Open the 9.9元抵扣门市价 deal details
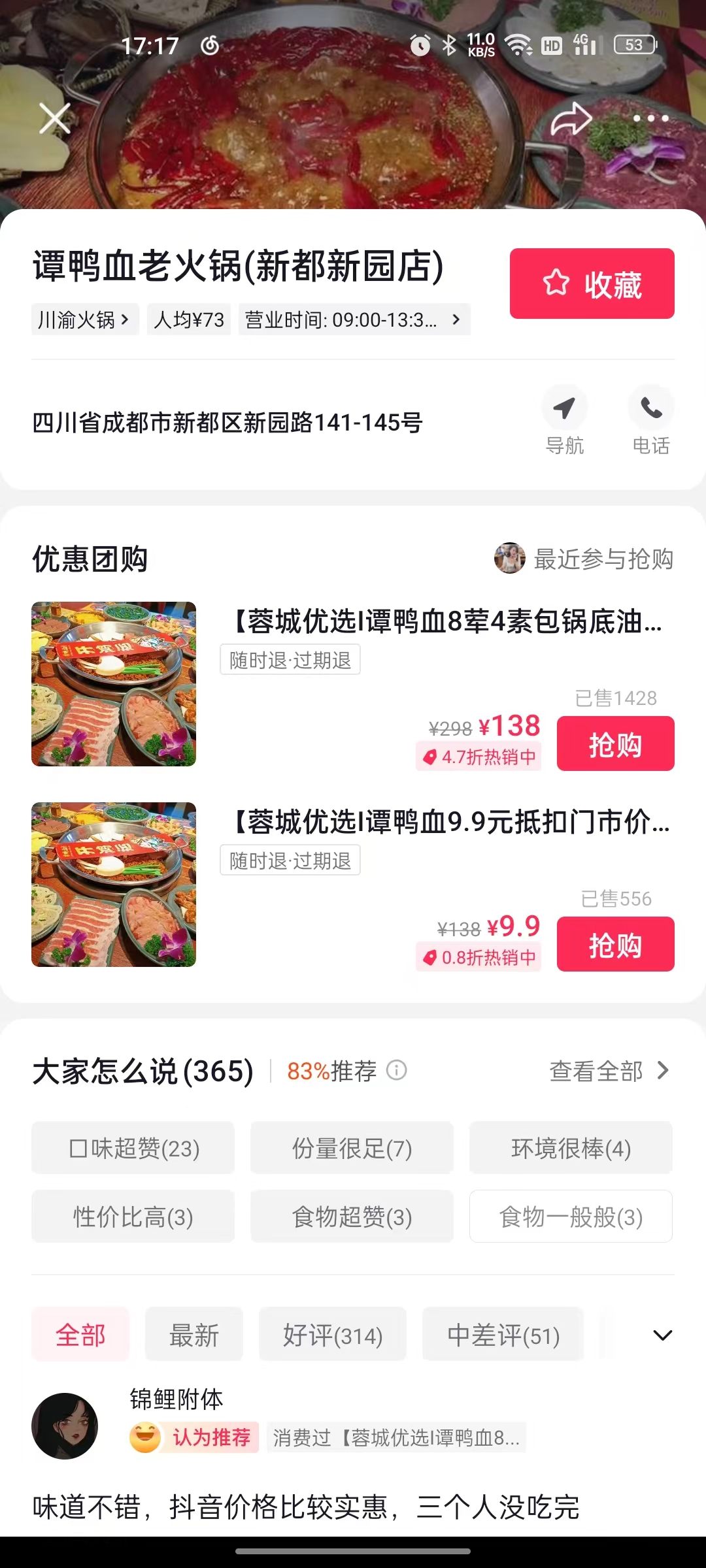The width and height of the screenshot is (706, 1568). [x=451, y=822]
